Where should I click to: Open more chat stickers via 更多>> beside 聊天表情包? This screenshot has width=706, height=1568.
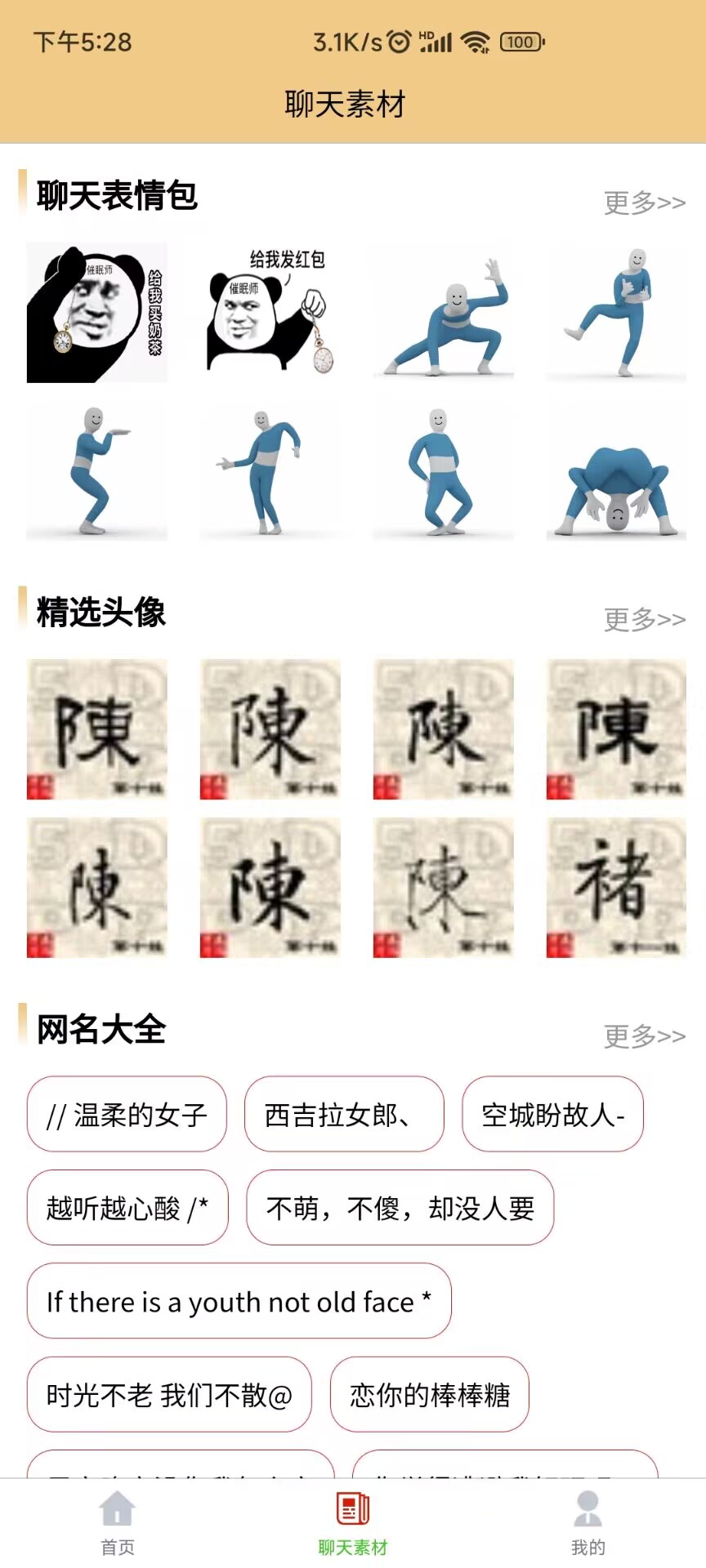pos(644,203)
